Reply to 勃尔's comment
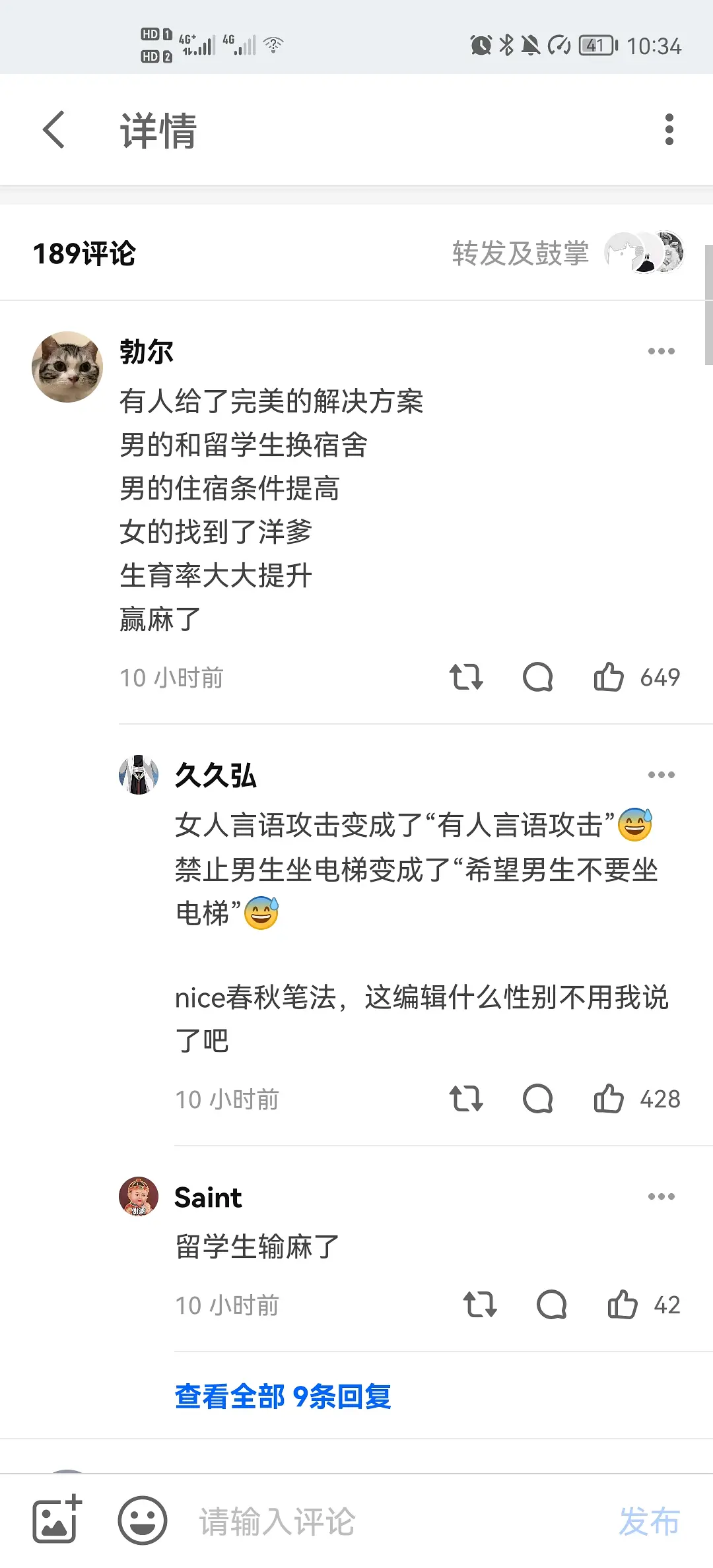The height and width of the screenshot is (1568, 713). click(537, 677)
